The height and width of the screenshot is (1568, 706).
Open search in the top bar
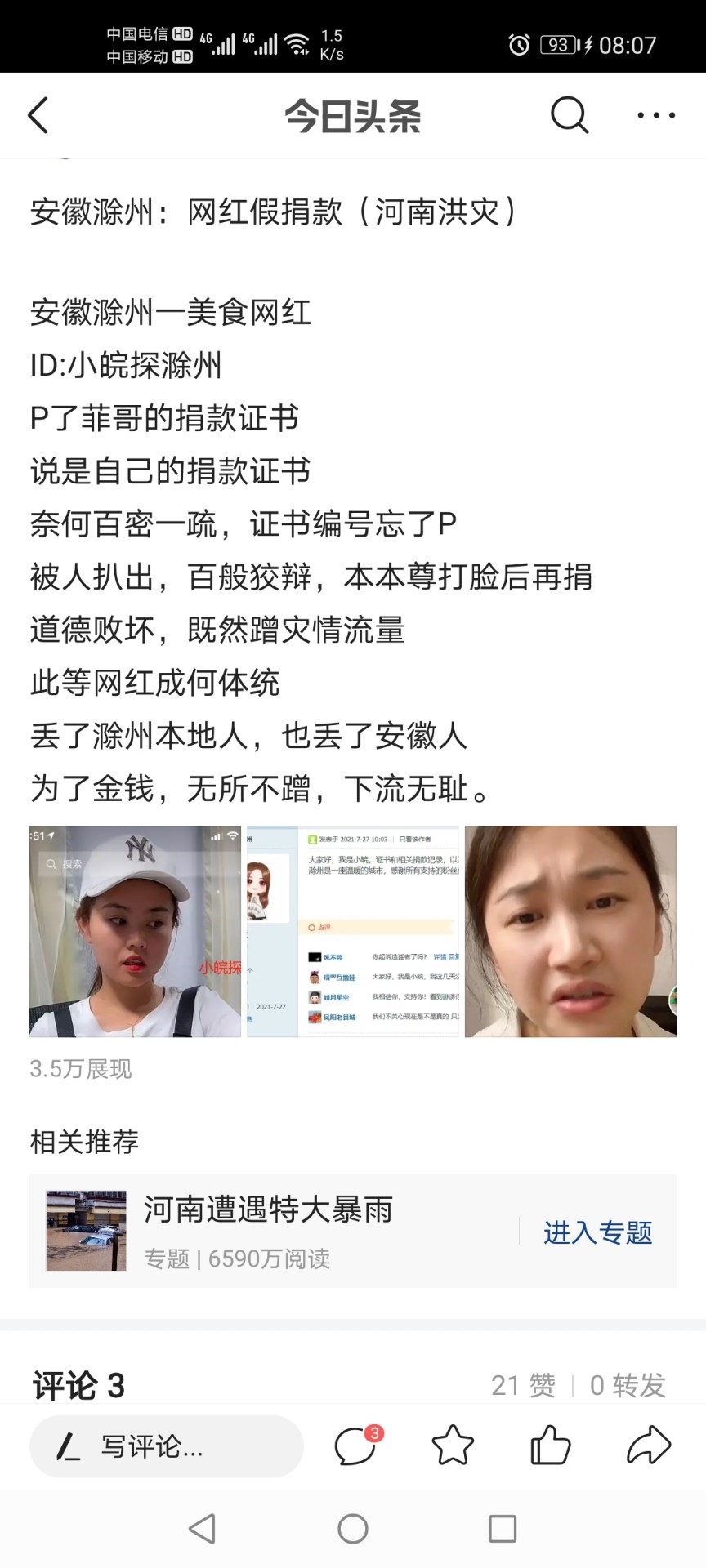(x=569, y=115)
